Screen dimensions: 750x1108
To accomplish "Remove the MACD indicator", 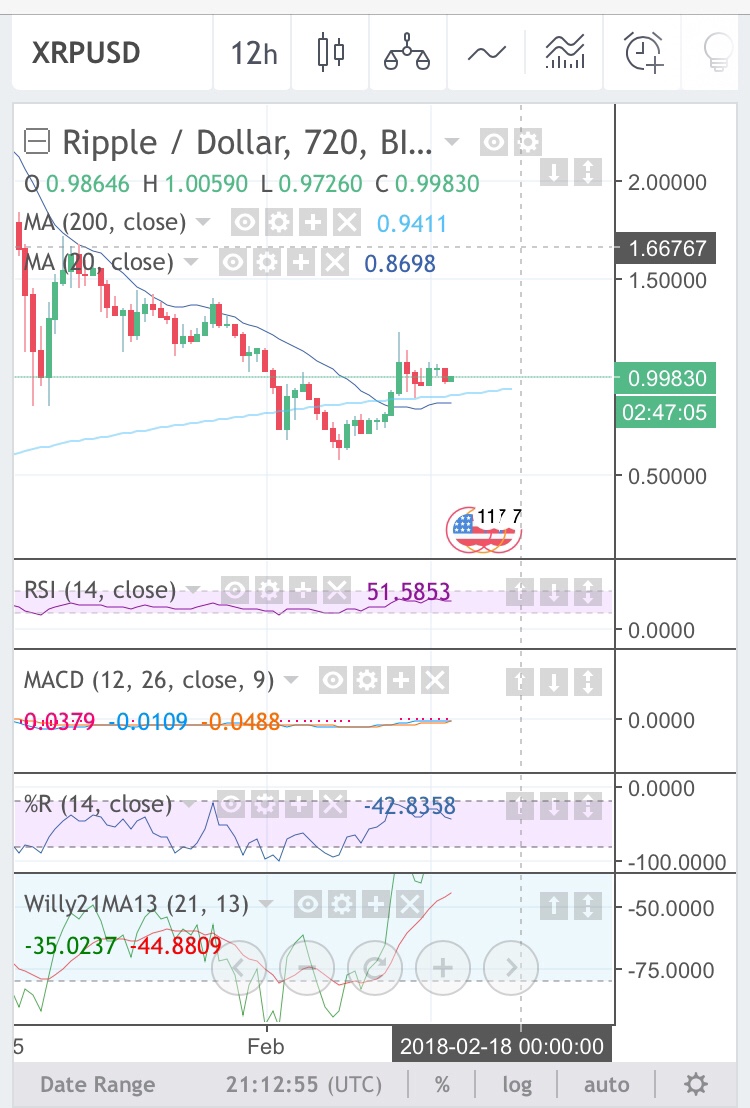I will click(x=435, y=681).
